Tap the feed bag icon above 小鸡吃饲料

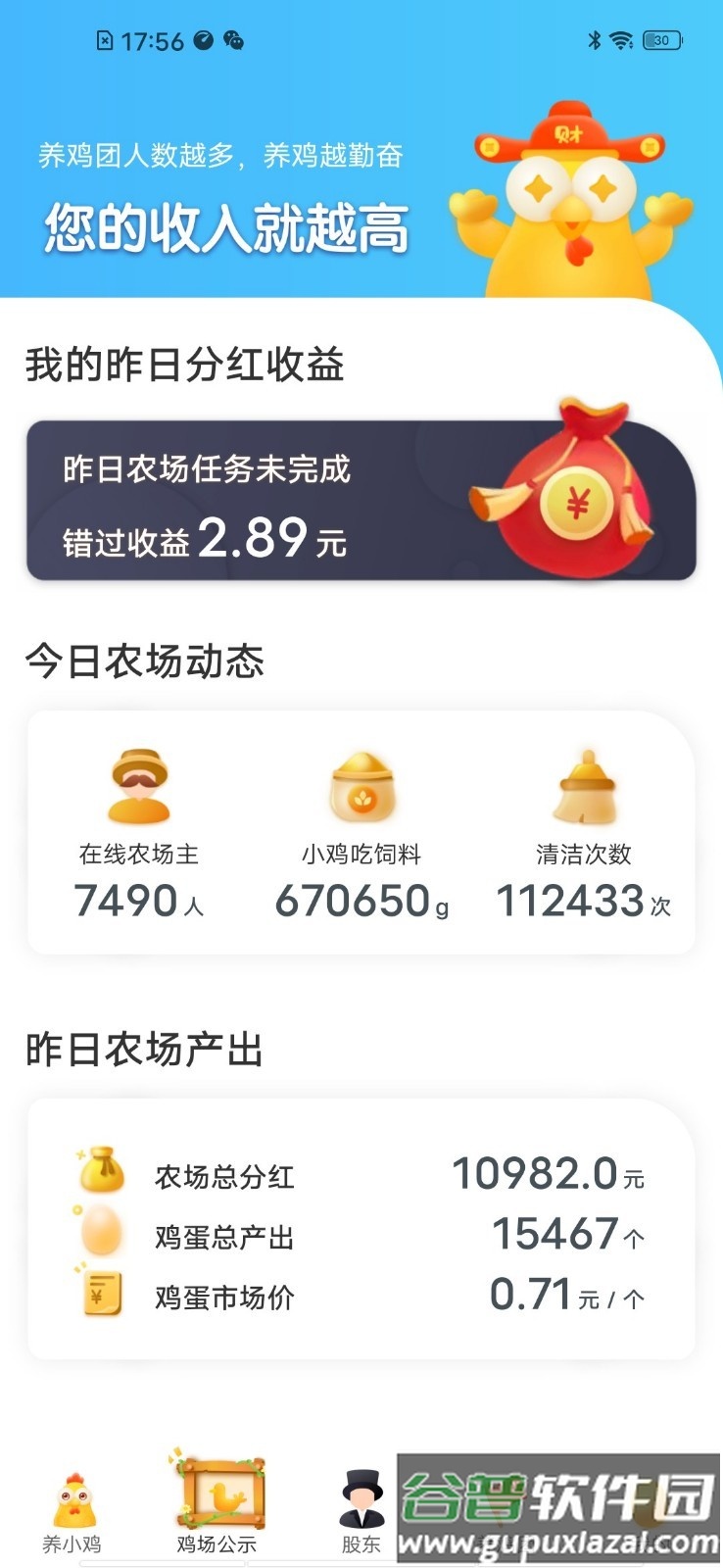(361, 787)
